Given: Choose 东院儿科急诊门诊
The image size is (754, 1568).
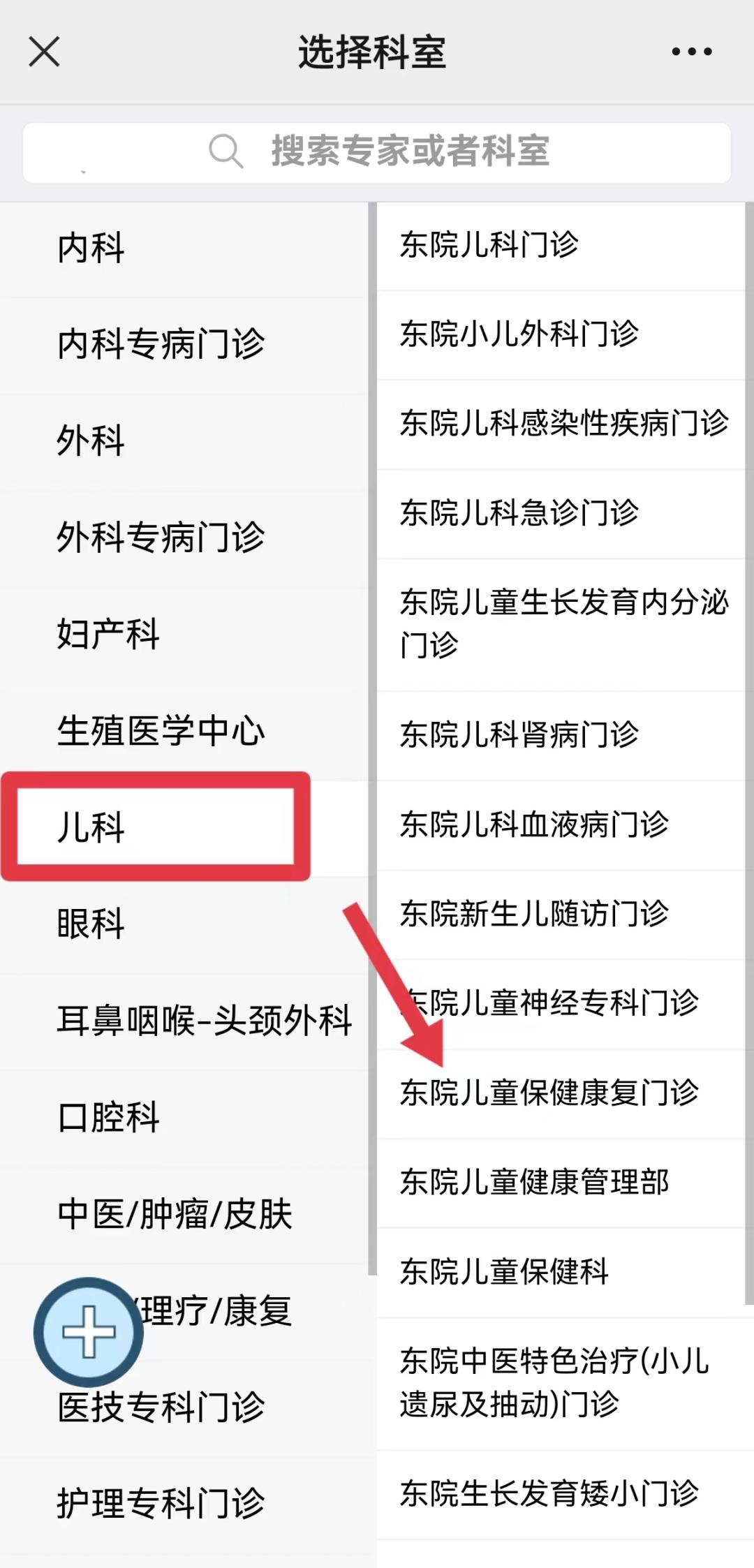Looking at the screenshot, I should [517, 512].
